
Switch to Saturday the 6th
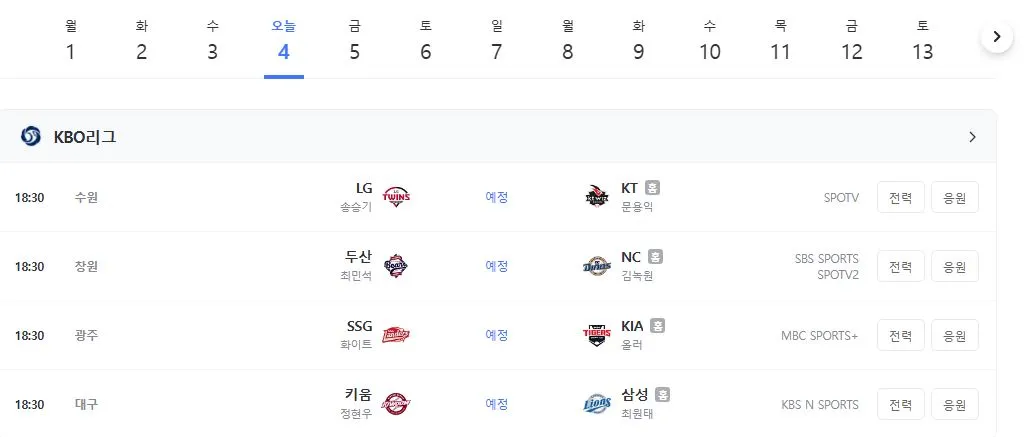[426, 41]
